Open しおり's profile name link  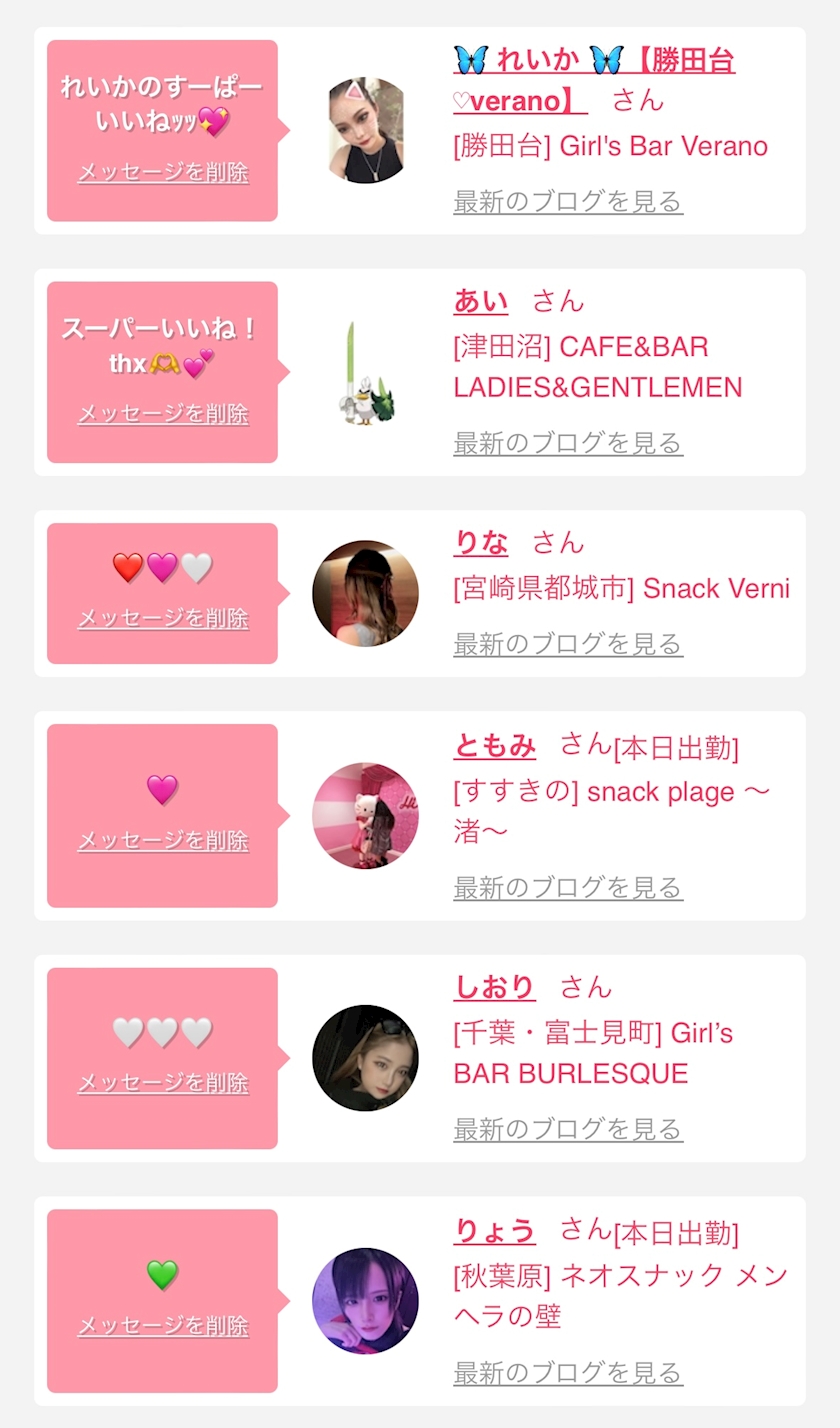pos(495,987)
